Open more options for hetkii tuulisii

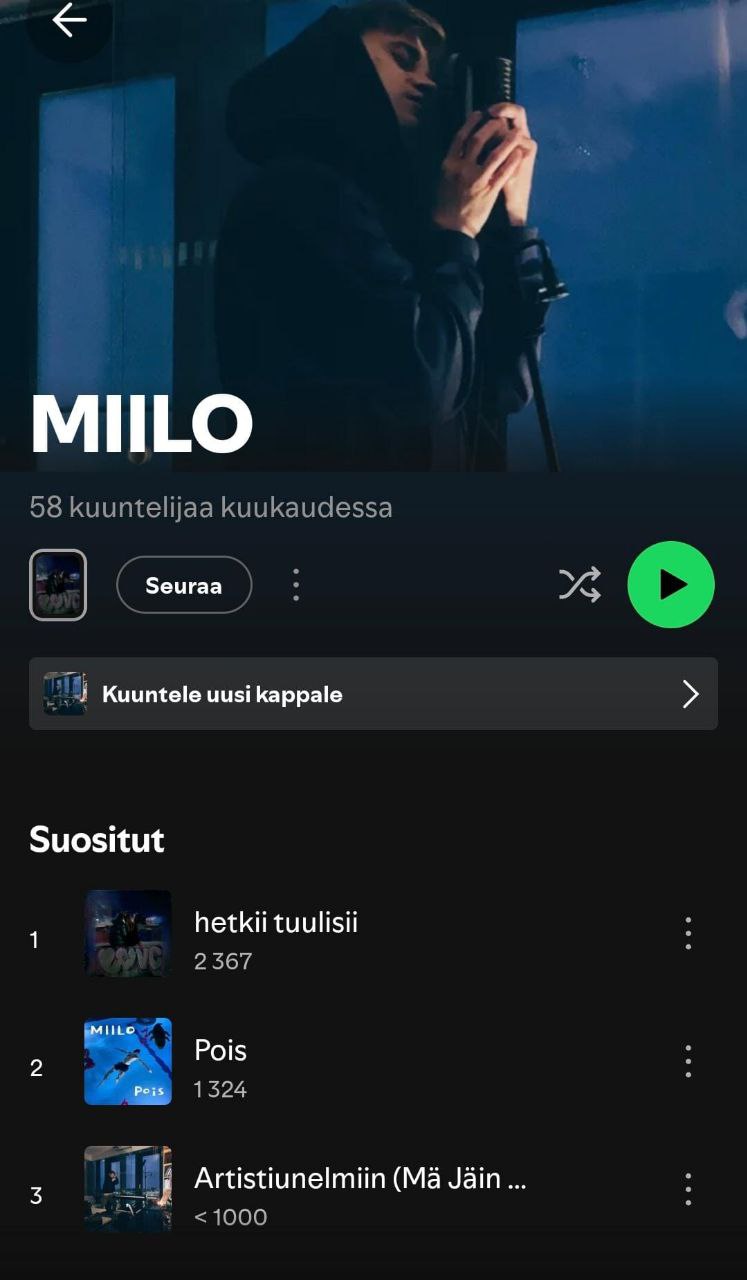point(688,933)
